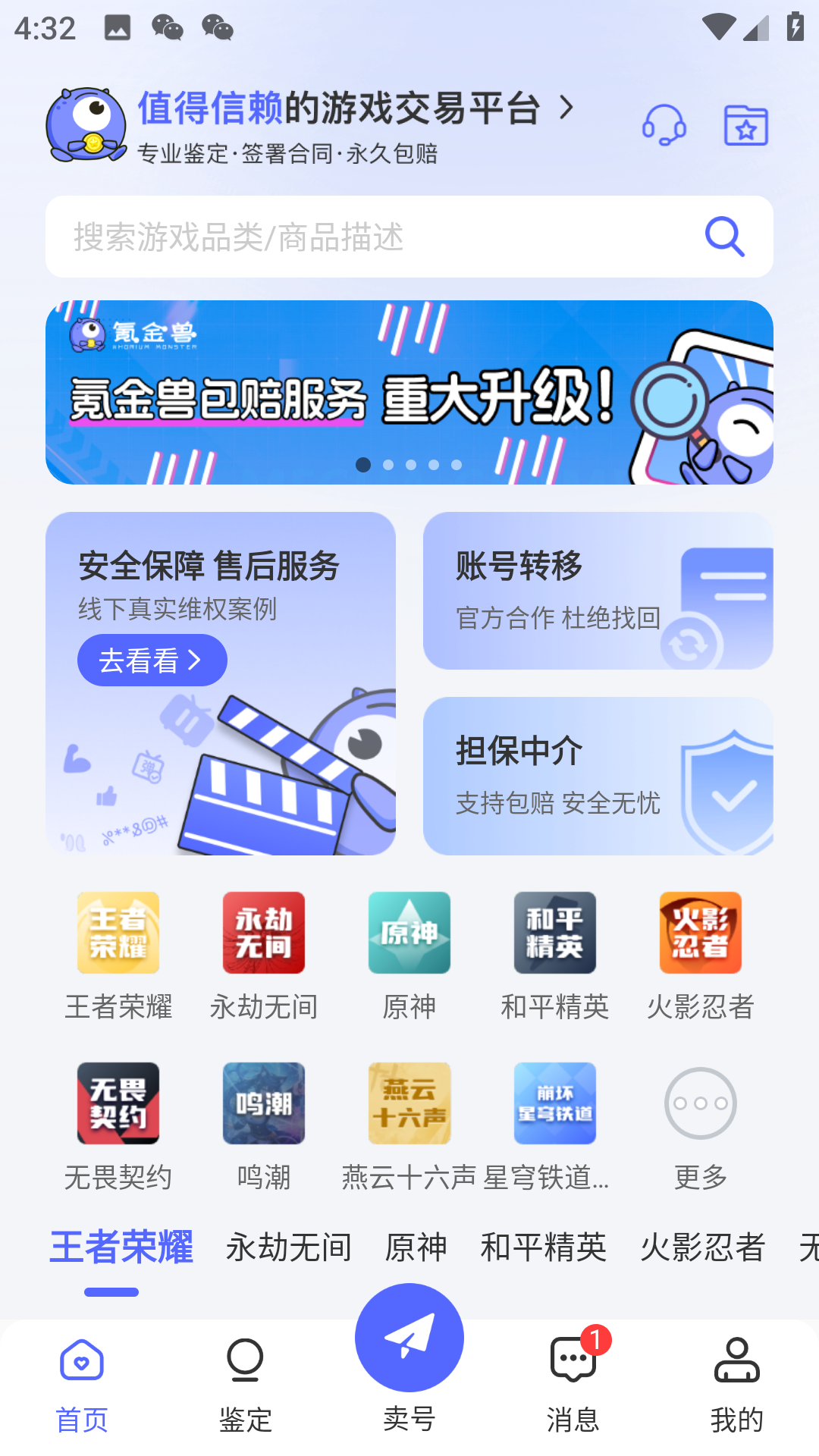Select the 鸣潮 game icon
This screenshot has height=1456, width=819.
click(264, 1103)
